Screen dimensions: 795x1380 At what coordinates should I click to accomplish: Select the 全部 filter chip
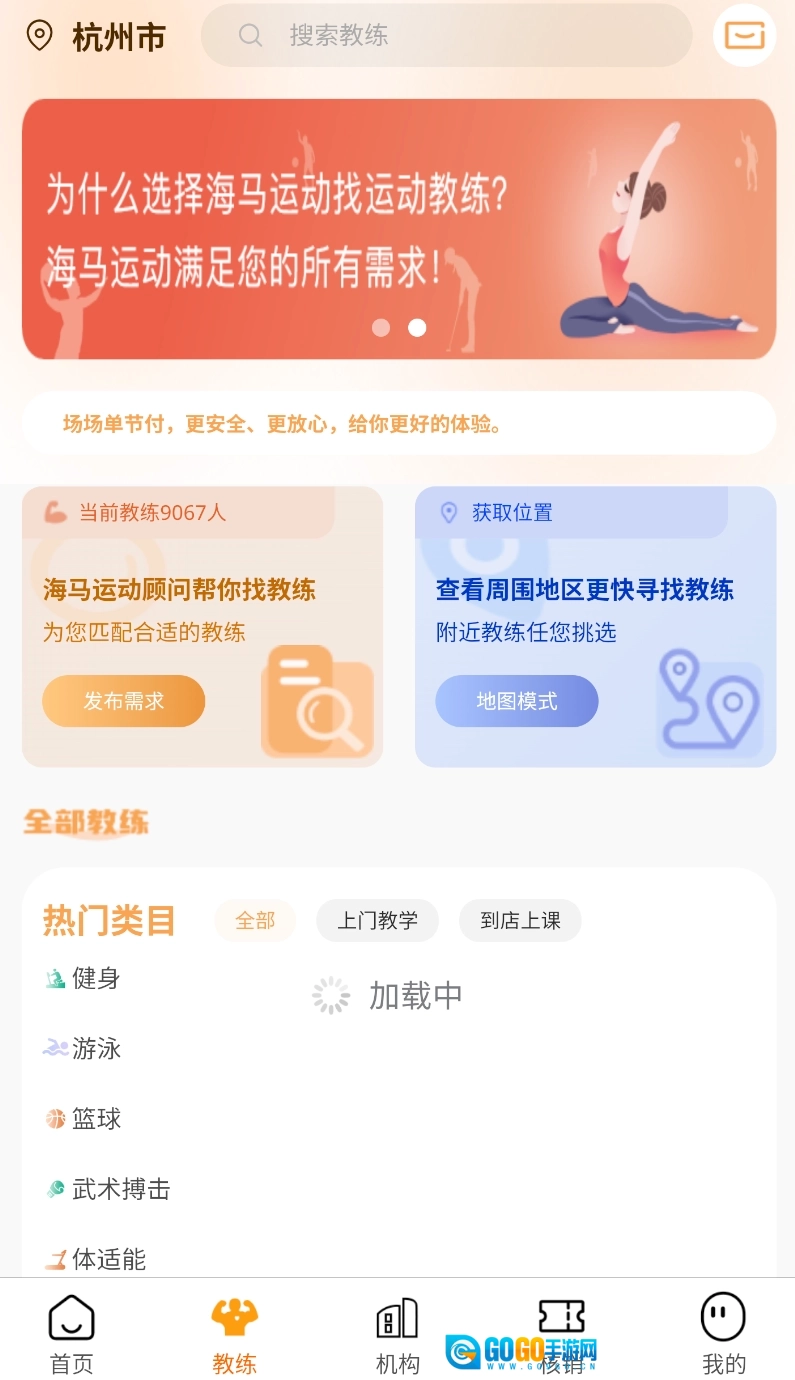pyautogui.click(x=255, y=921)
